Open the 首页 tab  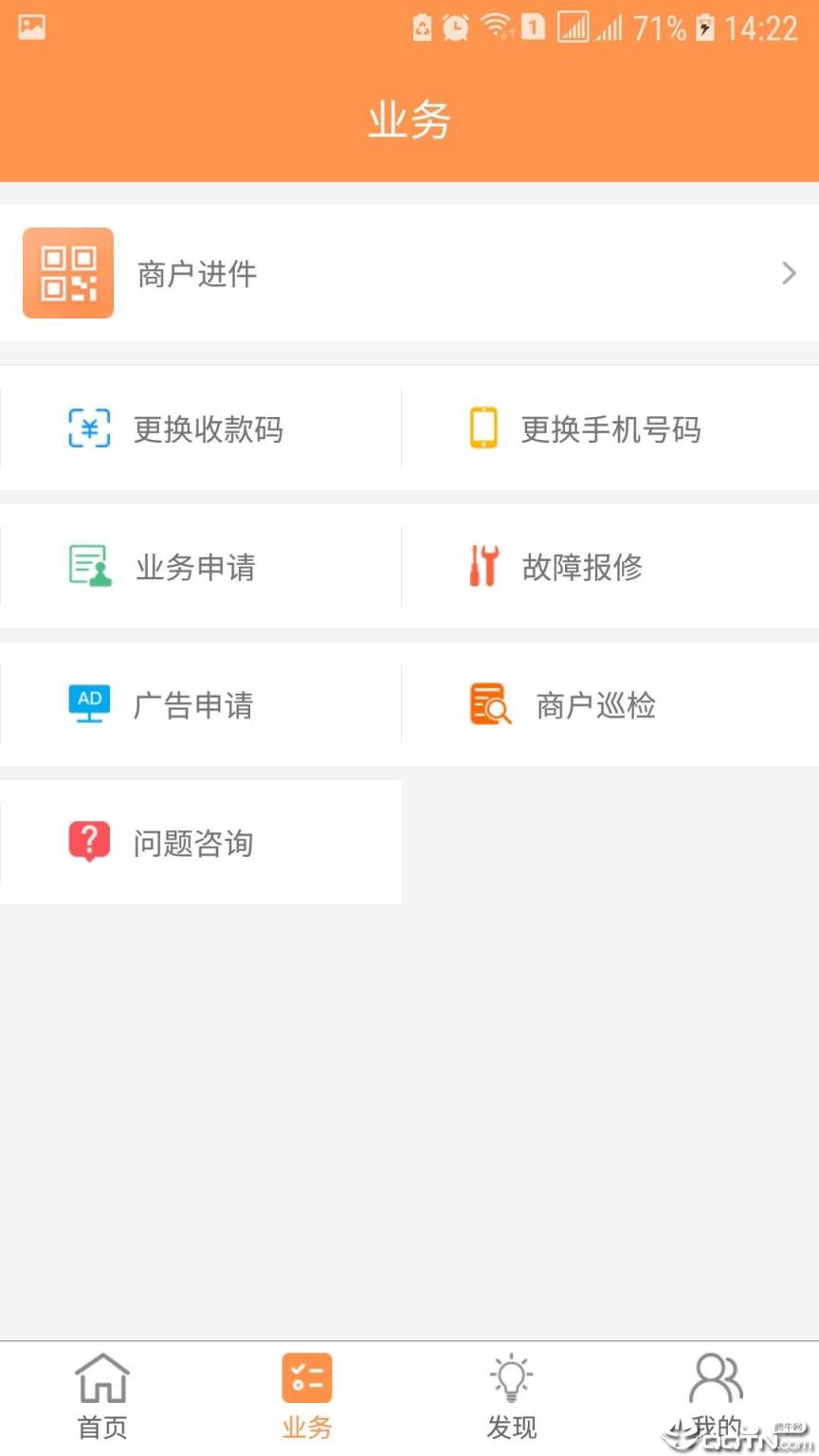(x=100, y=1393)
